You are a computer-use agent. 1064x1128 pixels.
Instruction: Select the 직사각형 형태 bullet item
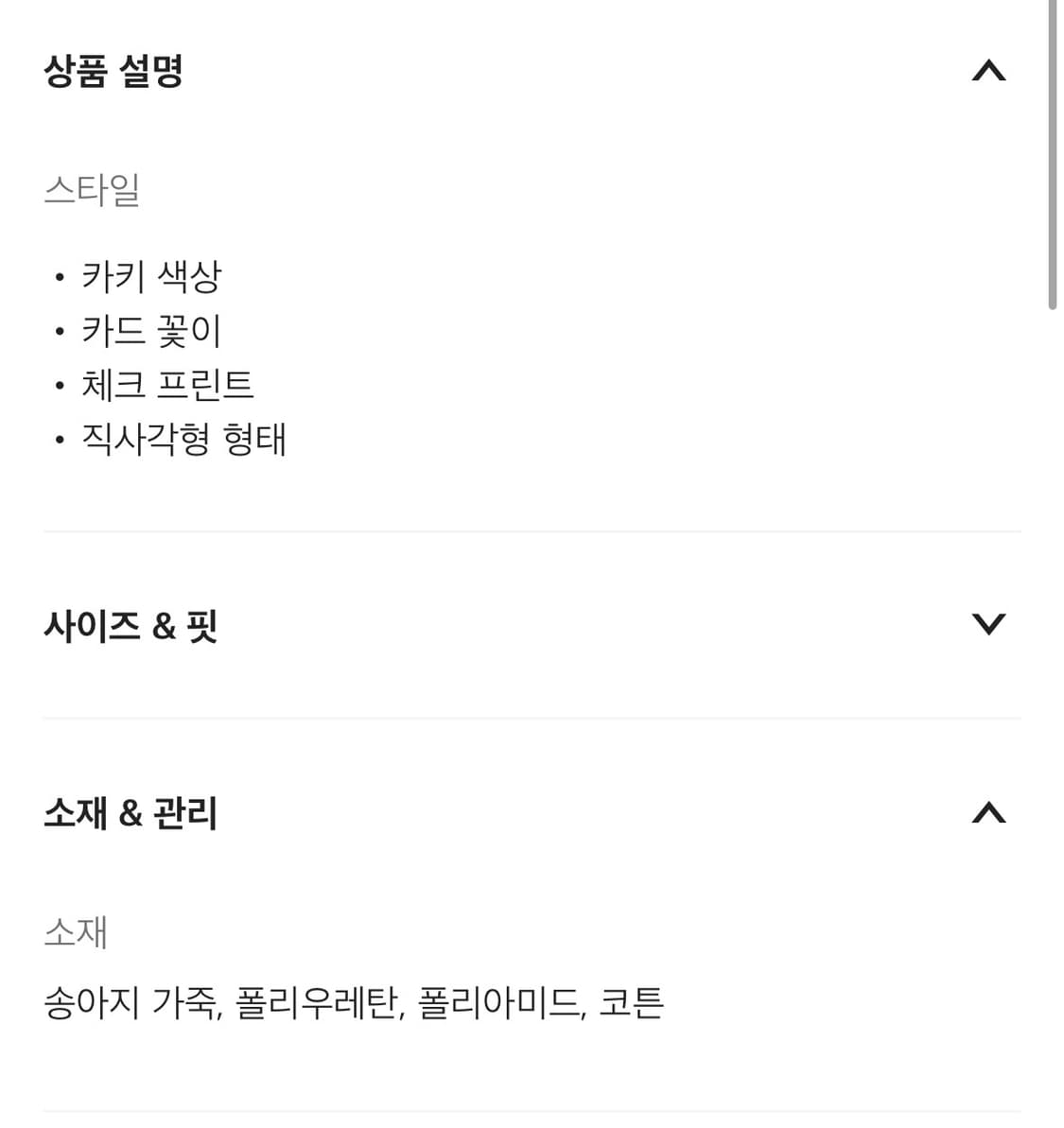[183, 439]
